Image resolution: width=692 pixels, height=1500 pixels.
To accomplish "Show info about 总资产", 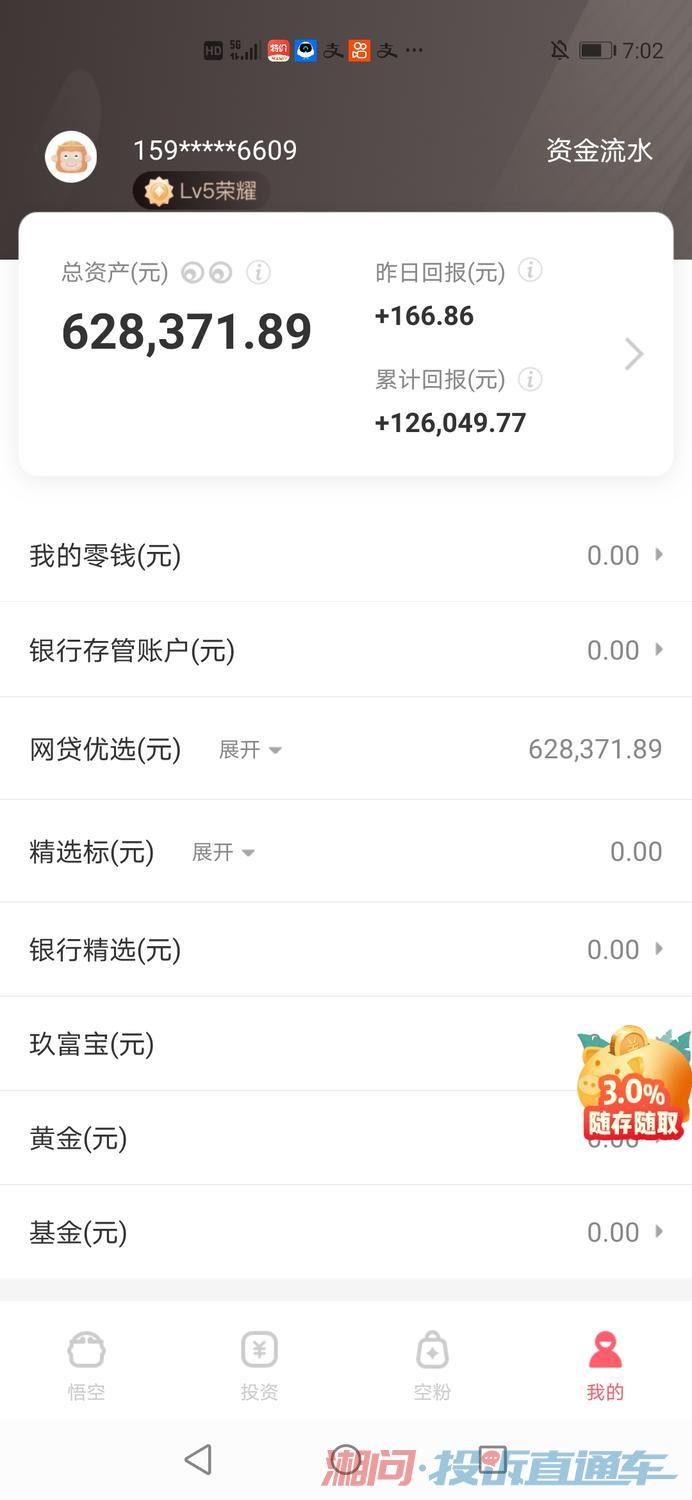I will tap(259, 272).
